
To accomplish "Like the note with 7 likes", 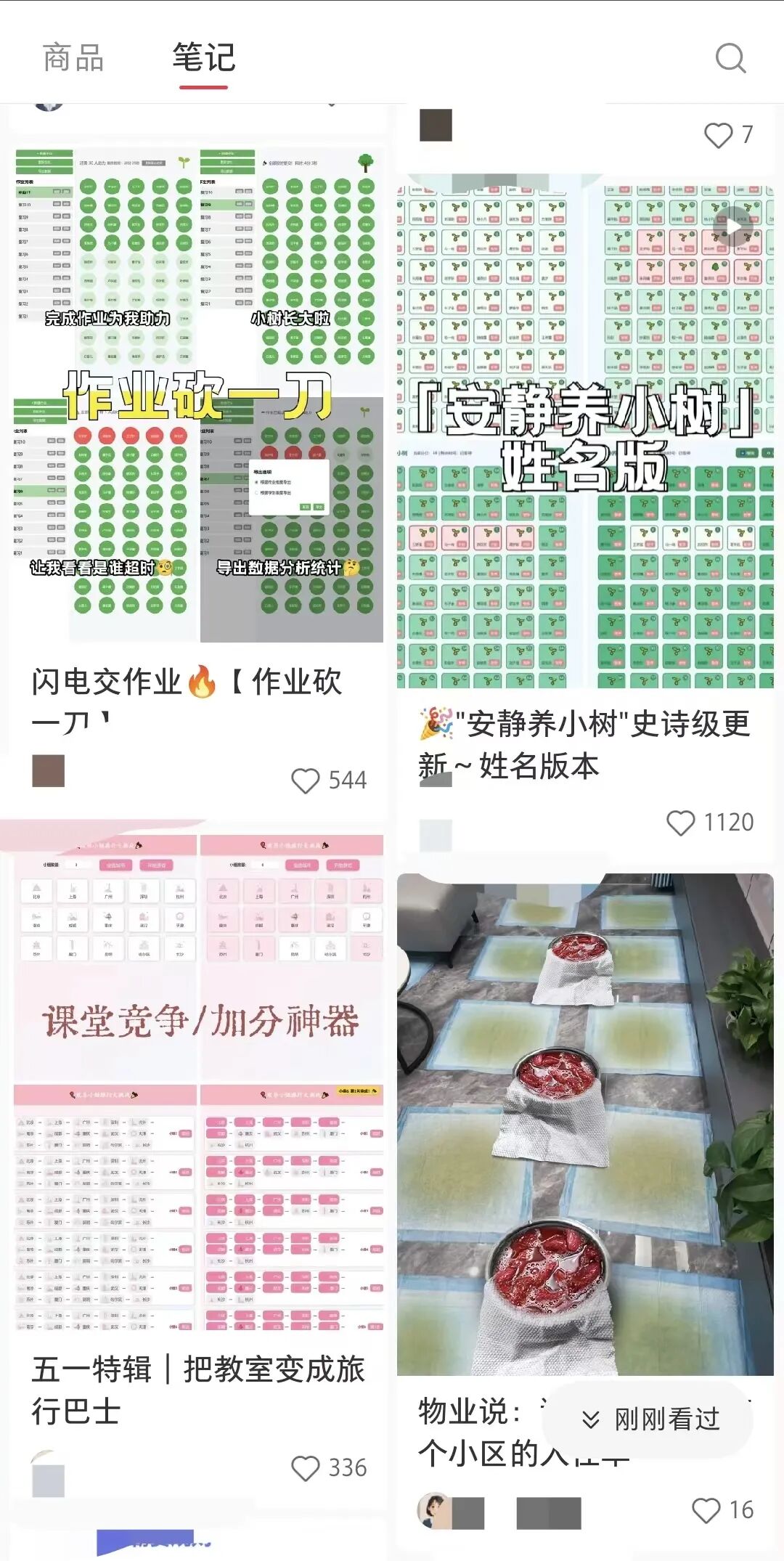I will [719, 135].
